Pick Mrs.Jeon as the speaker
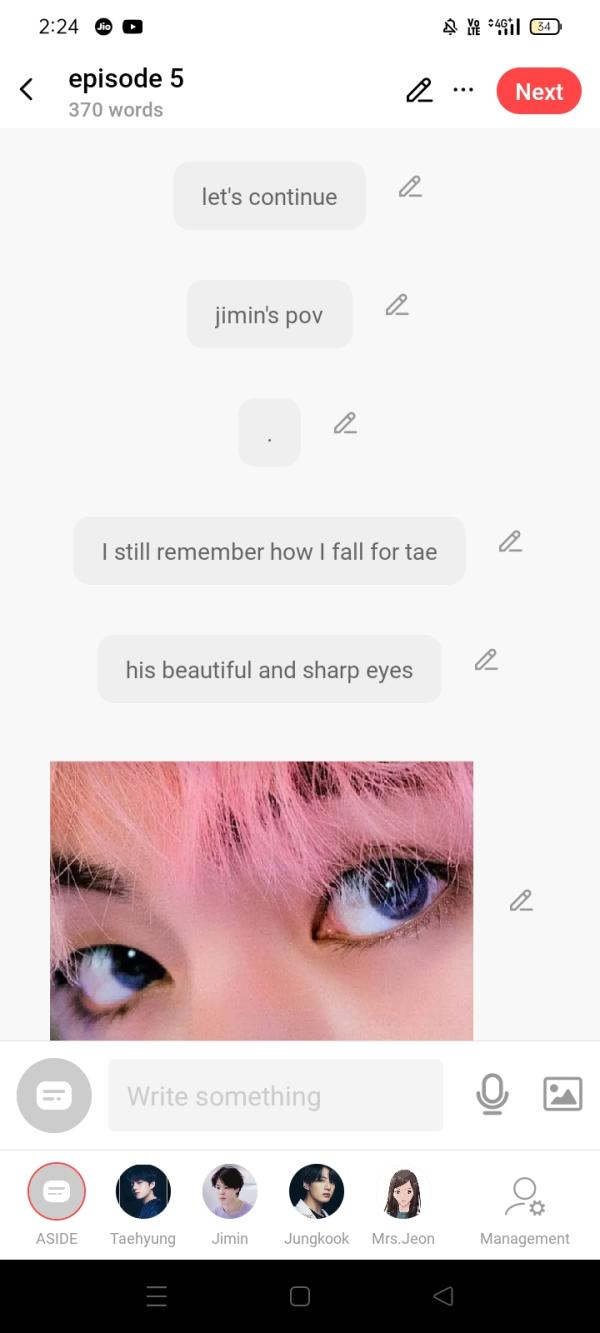600x1333 pixels. [403, 1192]
